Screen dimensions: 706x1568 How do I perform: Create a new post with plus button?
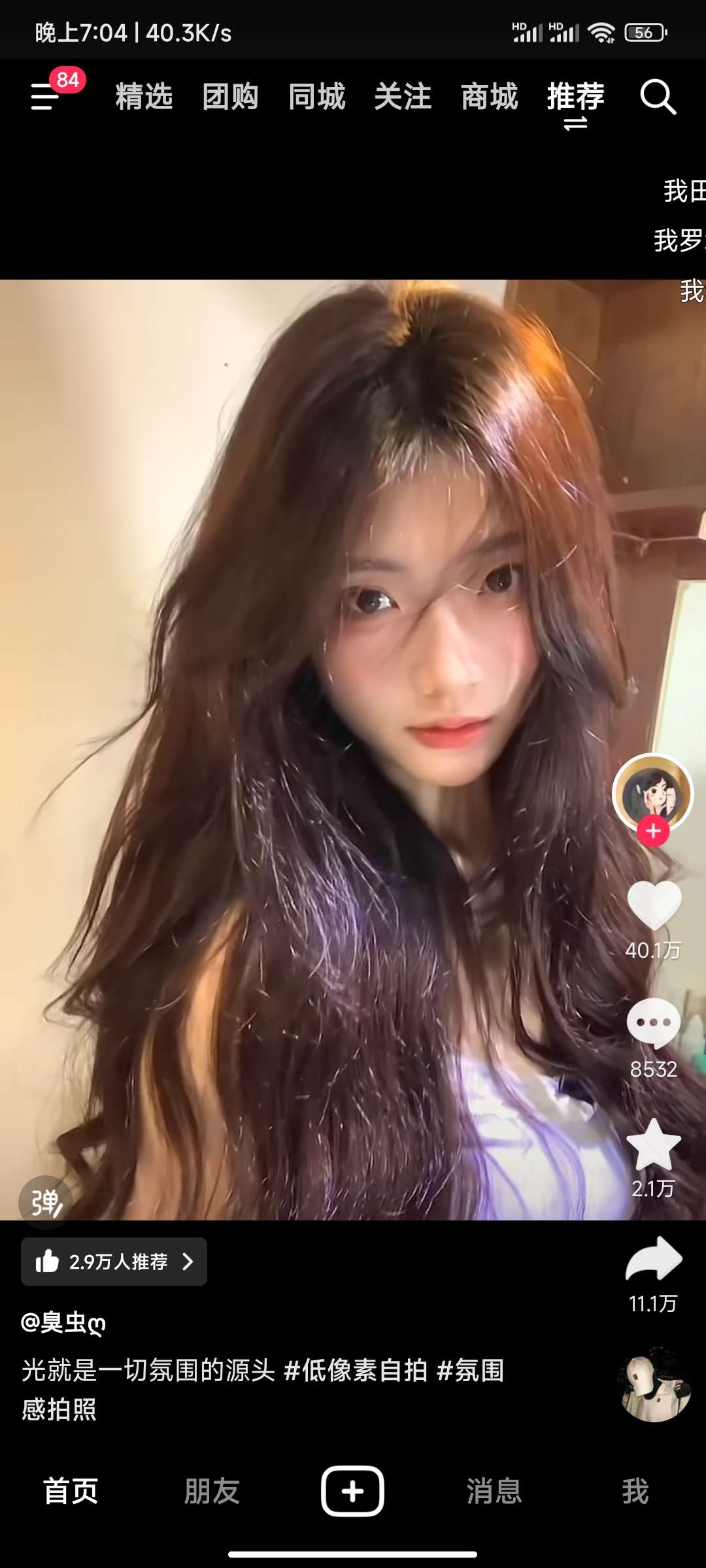click(352, 1491)
